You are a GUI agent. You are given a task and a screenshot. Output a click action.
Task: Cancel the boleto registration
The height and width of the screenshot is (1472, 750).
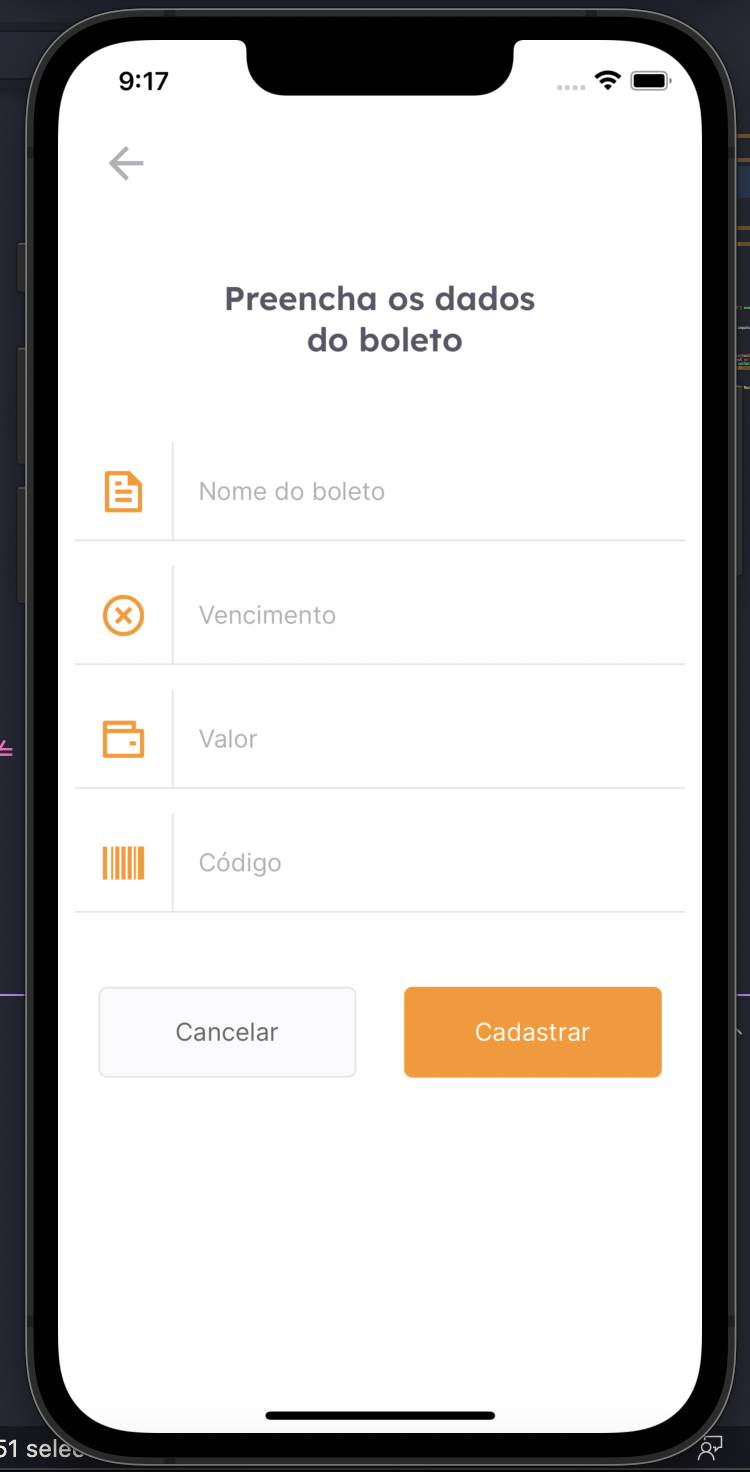(x=227, y=1032)
